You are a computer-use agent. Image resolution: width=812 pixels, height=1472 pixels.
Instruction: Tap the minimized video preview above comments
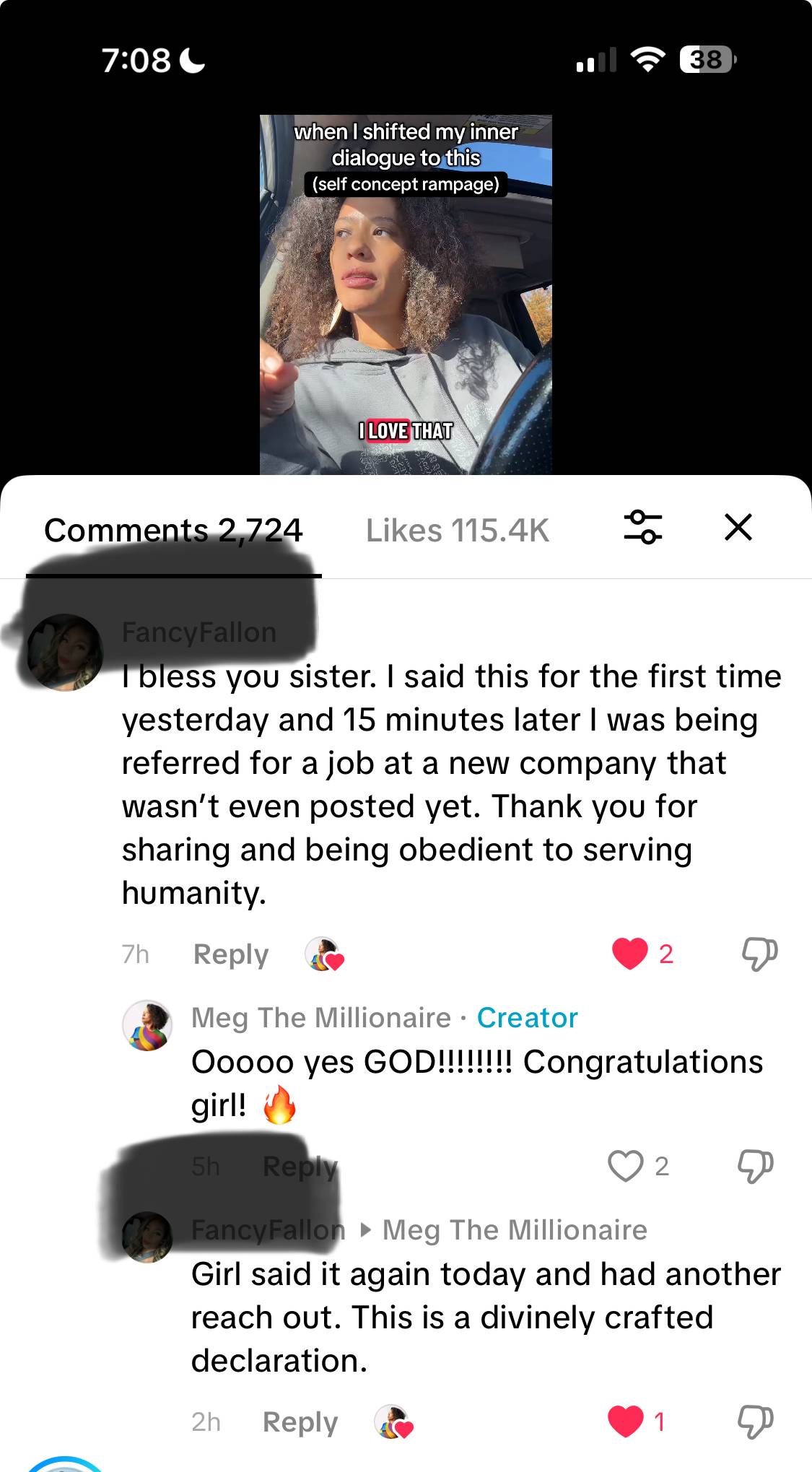point(406,295)
